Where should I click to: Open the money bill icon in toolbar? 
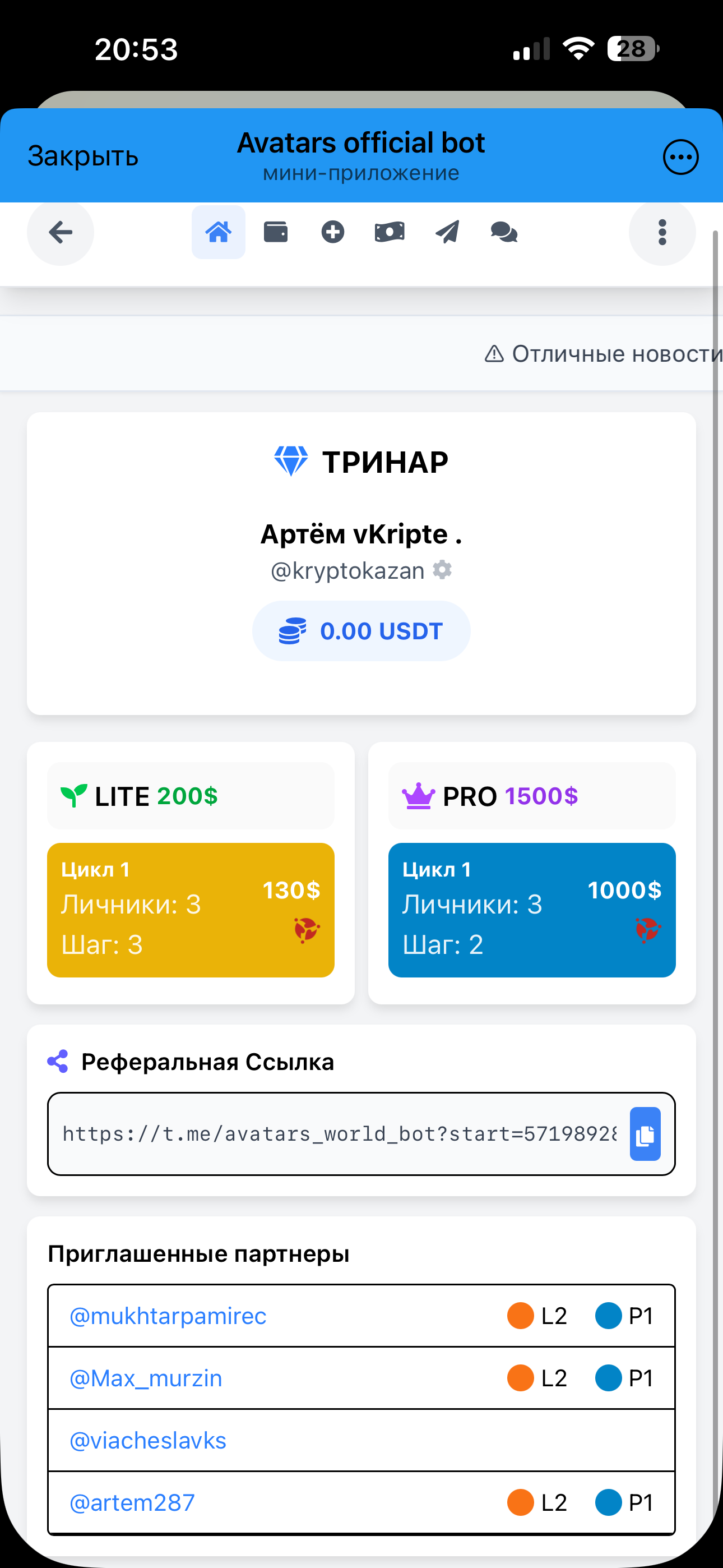[390, 232]
